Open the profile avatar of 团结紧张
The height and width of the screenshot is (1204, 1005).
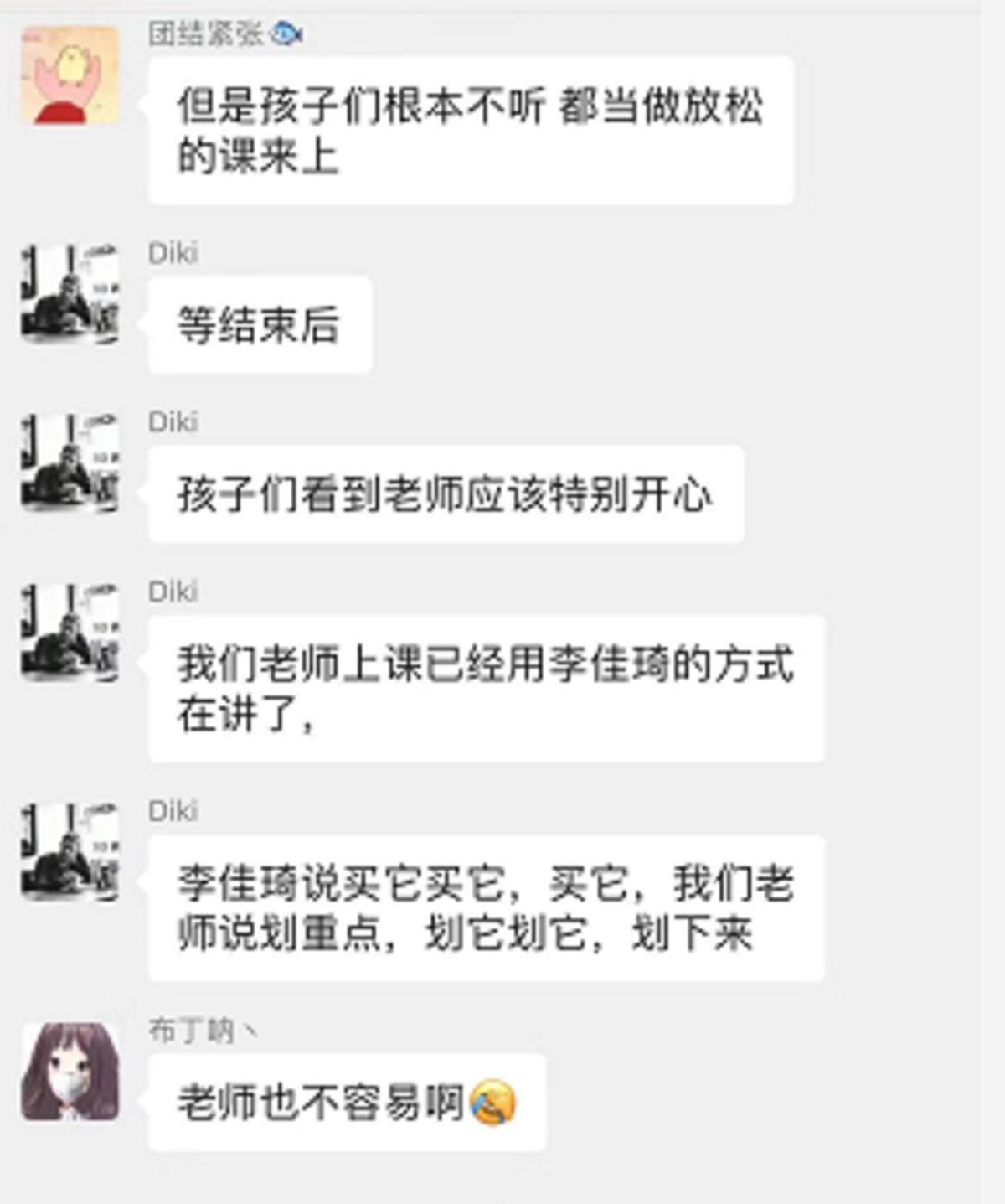coord(70,75)
